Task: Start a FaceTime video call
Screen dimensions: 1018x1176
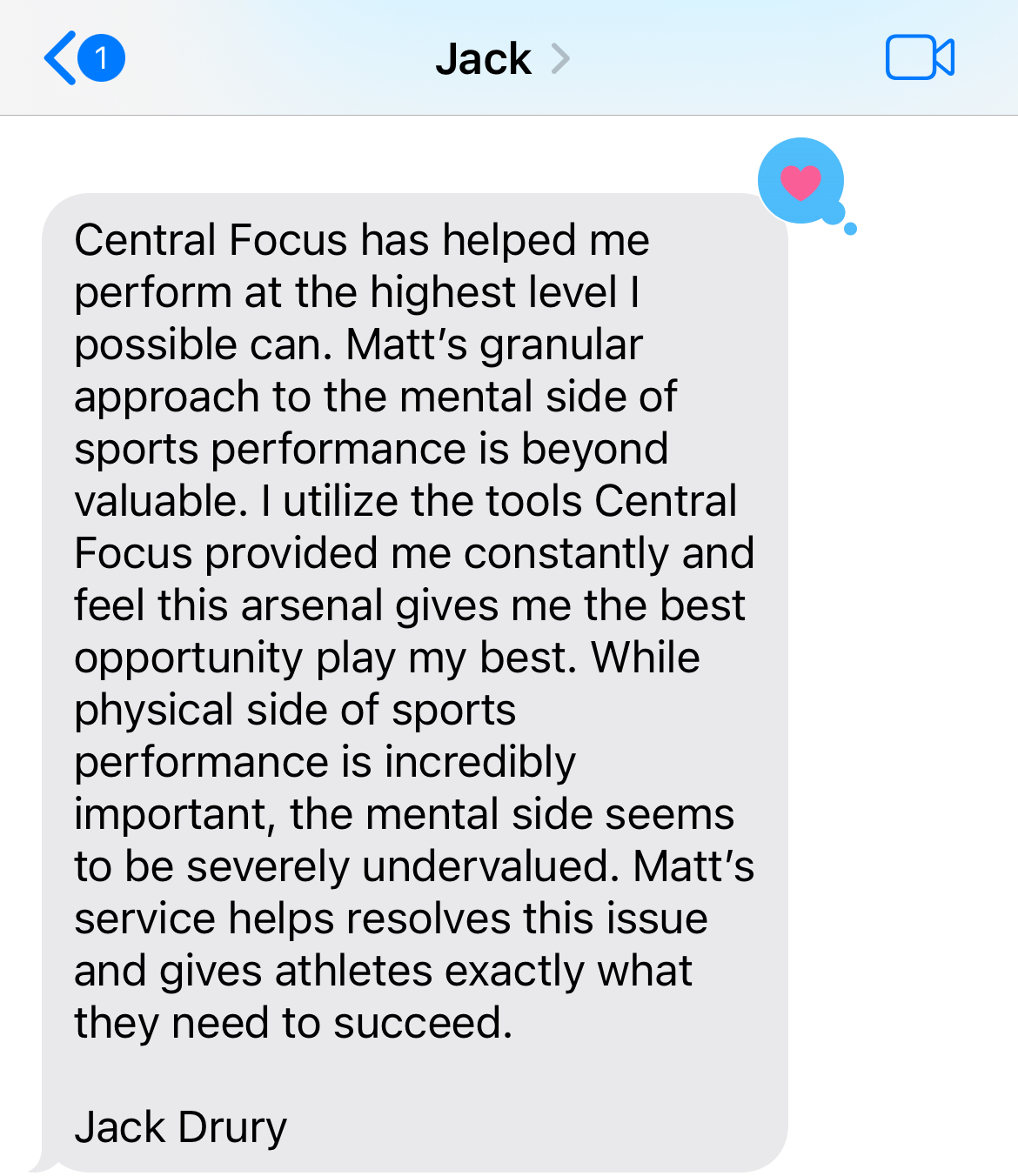Action: 920,58
